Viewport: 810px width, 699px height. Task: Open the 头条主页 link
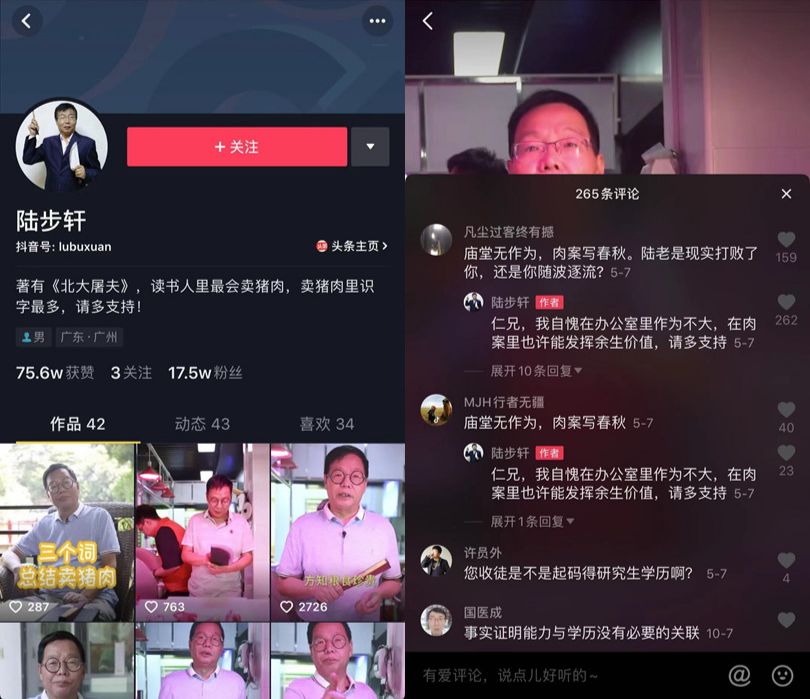tap(352, 246)
